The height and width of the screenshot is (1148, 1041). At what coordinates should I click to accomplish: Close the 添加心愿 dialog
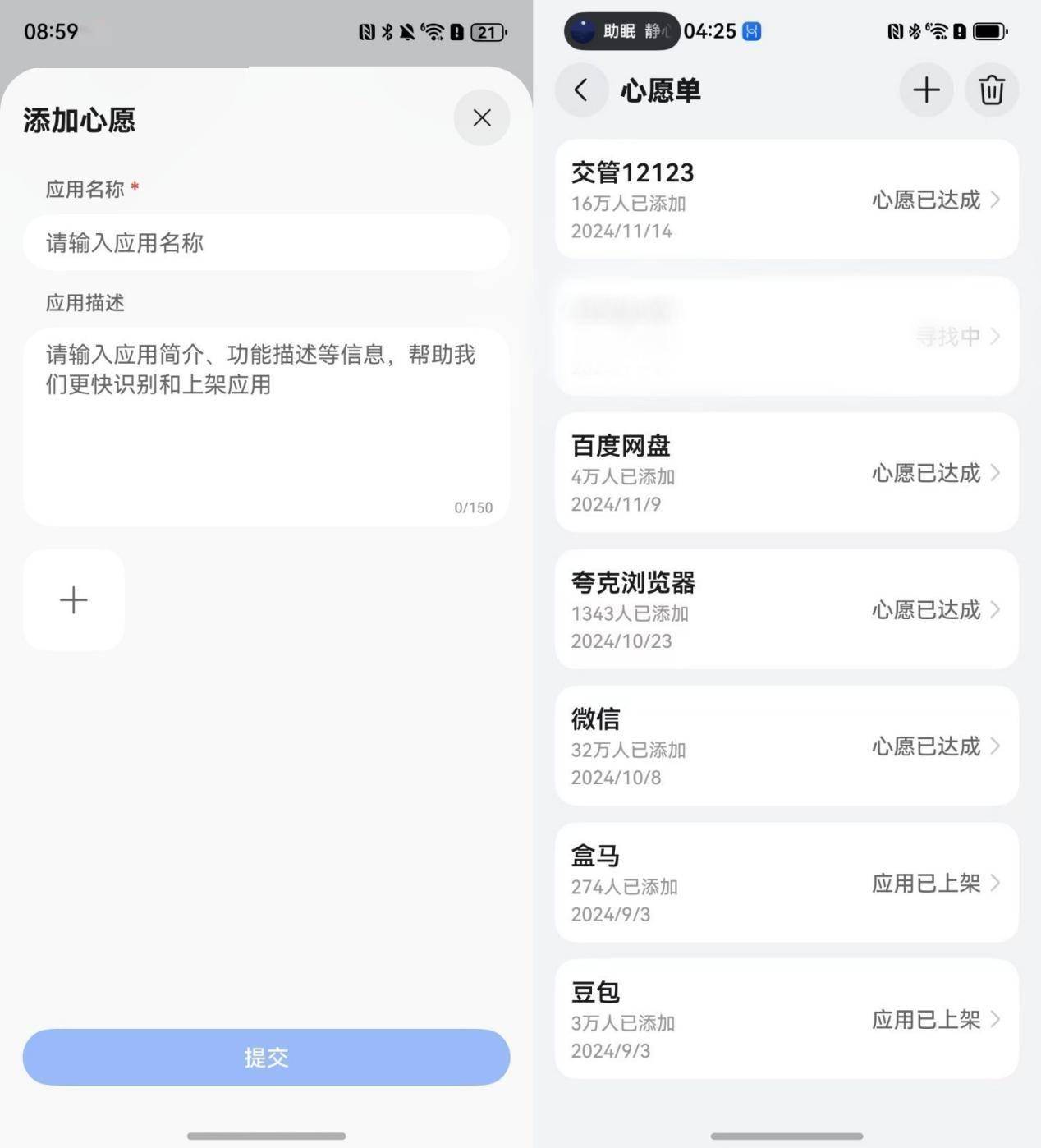482,118
